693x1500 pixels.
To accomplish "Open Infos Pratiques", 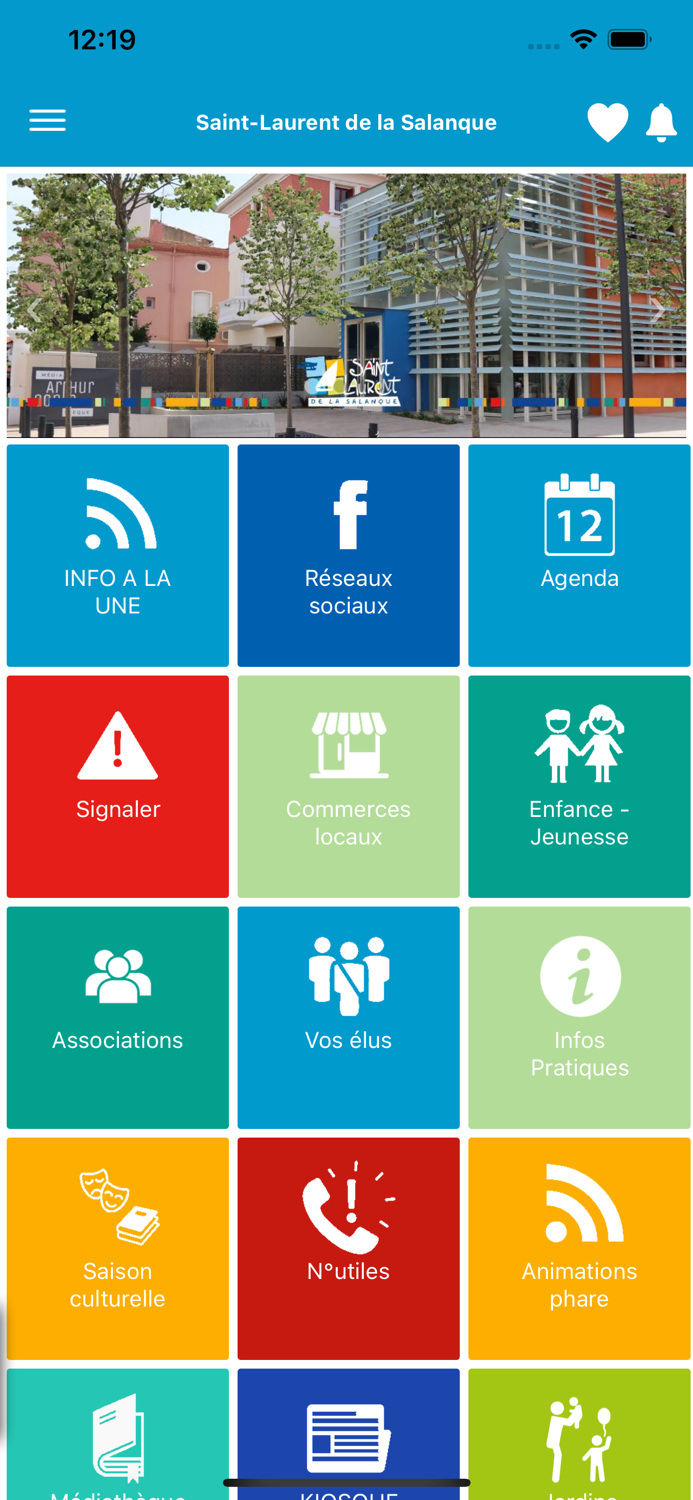I will [579, 1017].
